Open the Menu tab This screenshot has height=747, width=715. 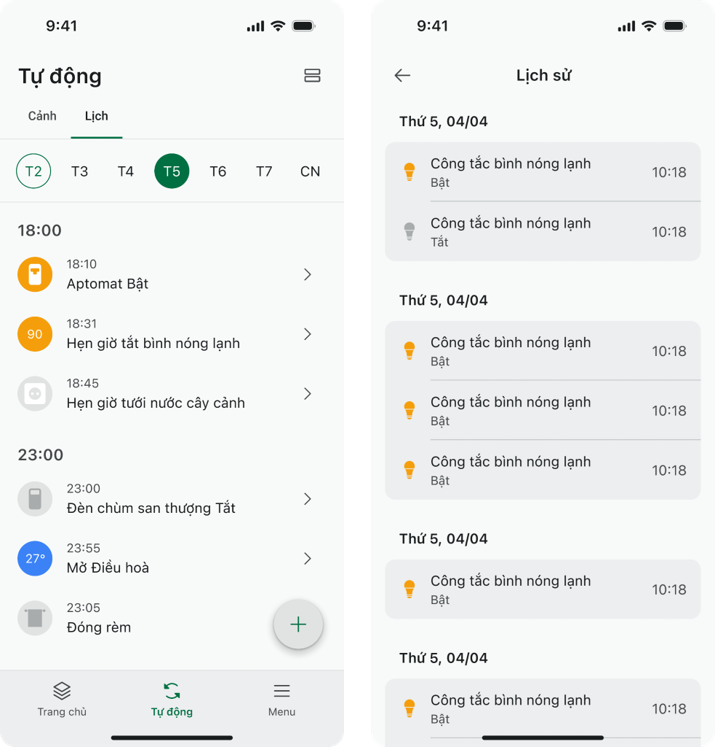point(282,699)
